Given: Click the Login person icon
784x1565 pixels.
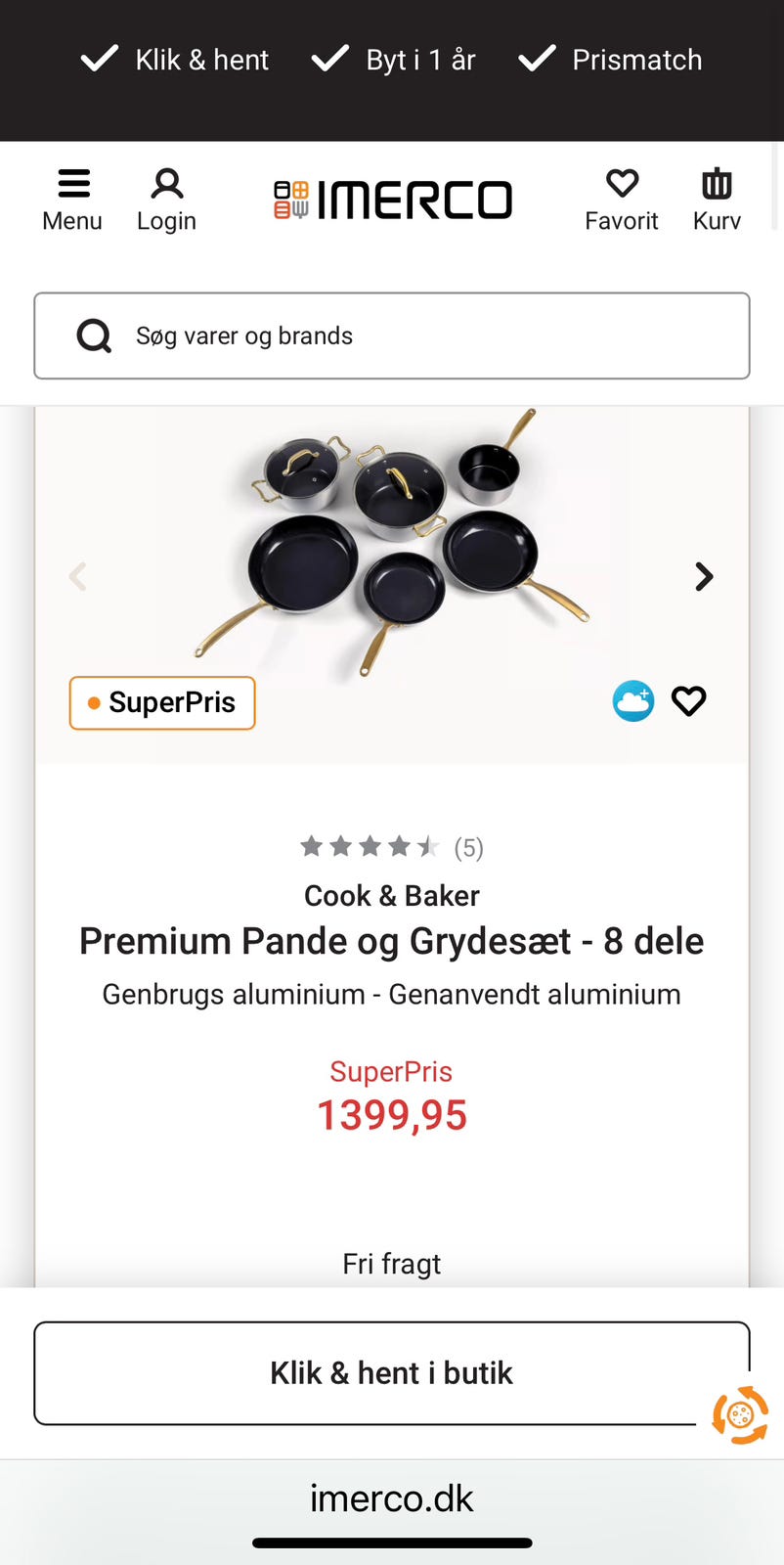Looking at the screenshot, I should point(166,185).
